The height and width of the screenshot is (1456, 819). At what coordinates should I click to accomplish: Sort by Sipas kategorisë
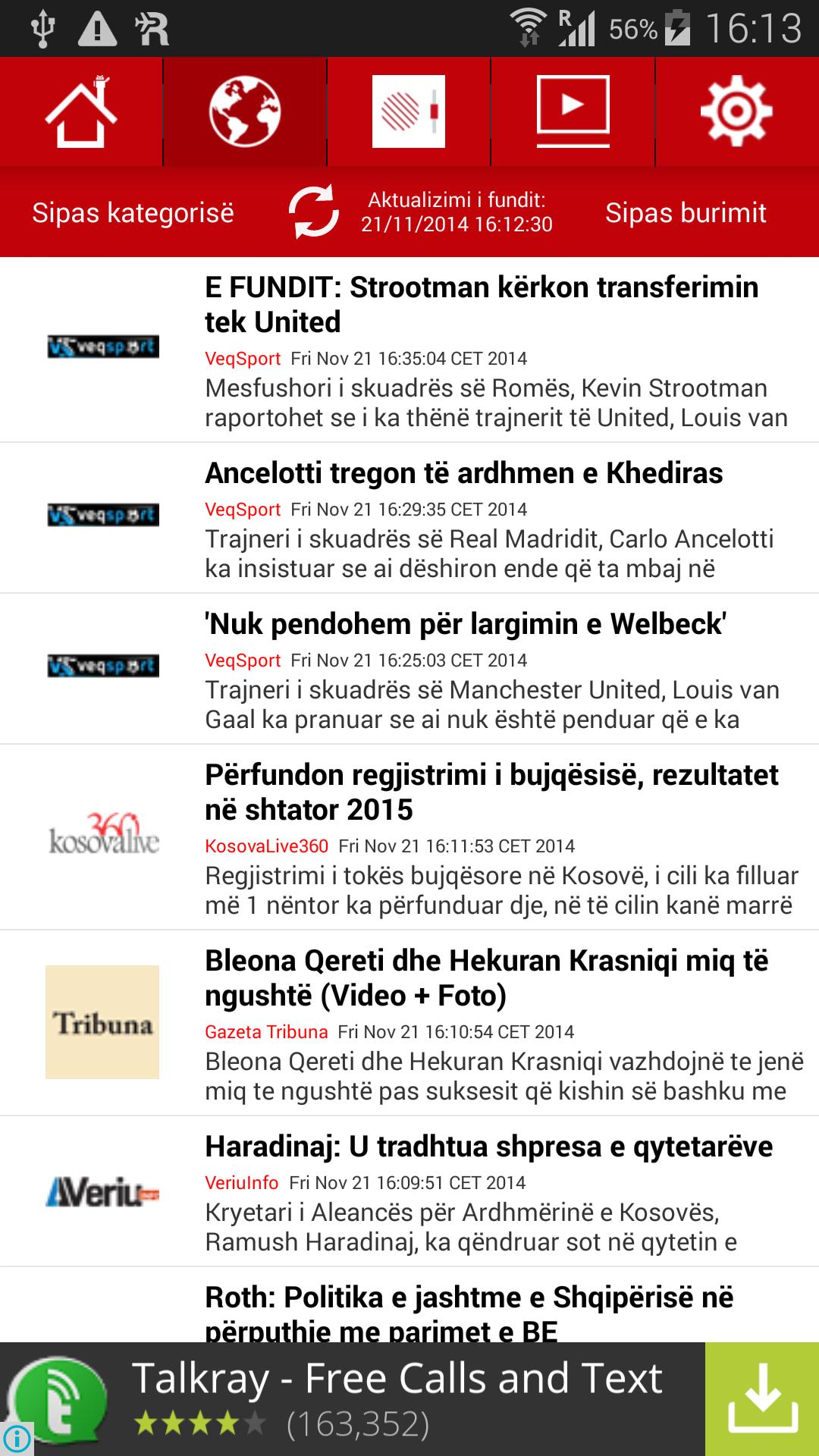(133, 213)
